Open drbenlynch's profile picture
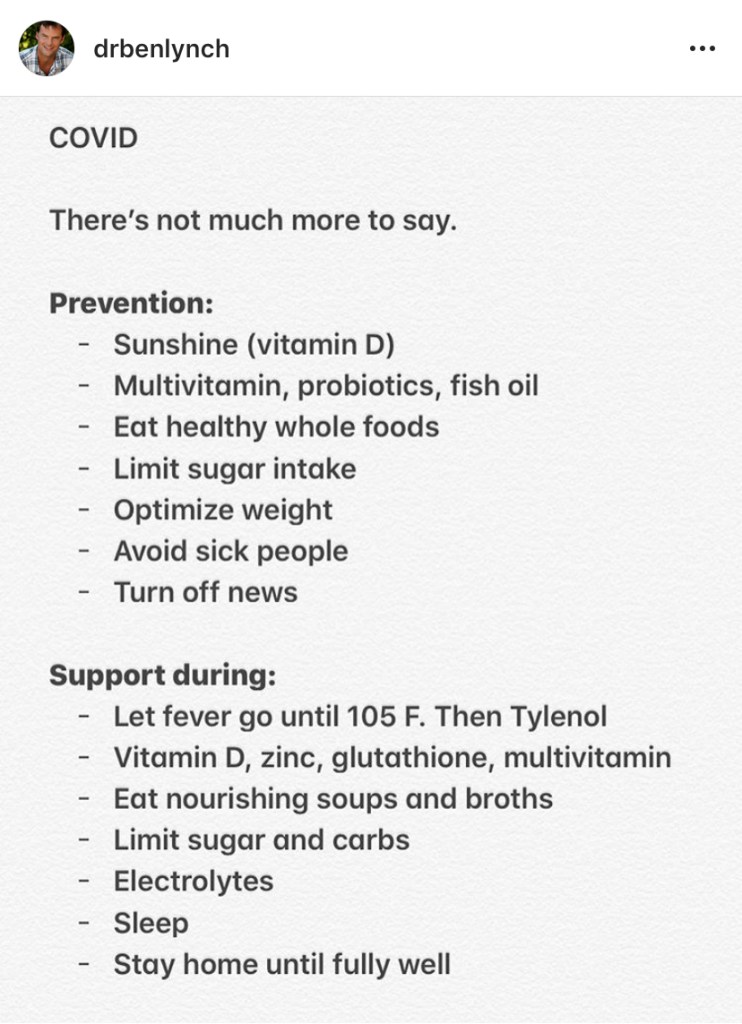The width and height of the screenshot is (742, 1024). coord(46,48)
